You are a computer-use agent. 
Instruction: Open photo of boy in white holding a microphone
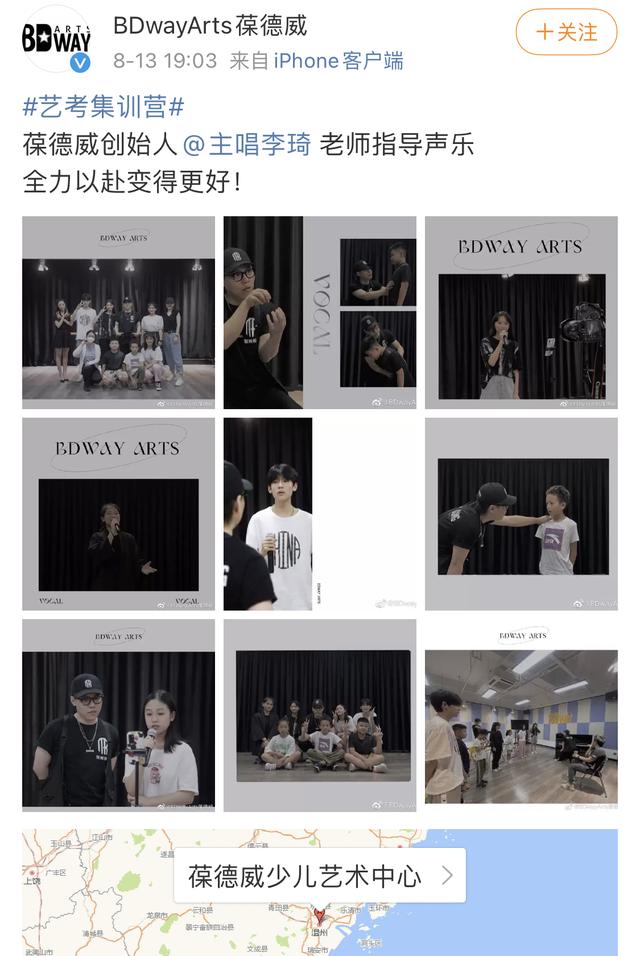[319, 514]
